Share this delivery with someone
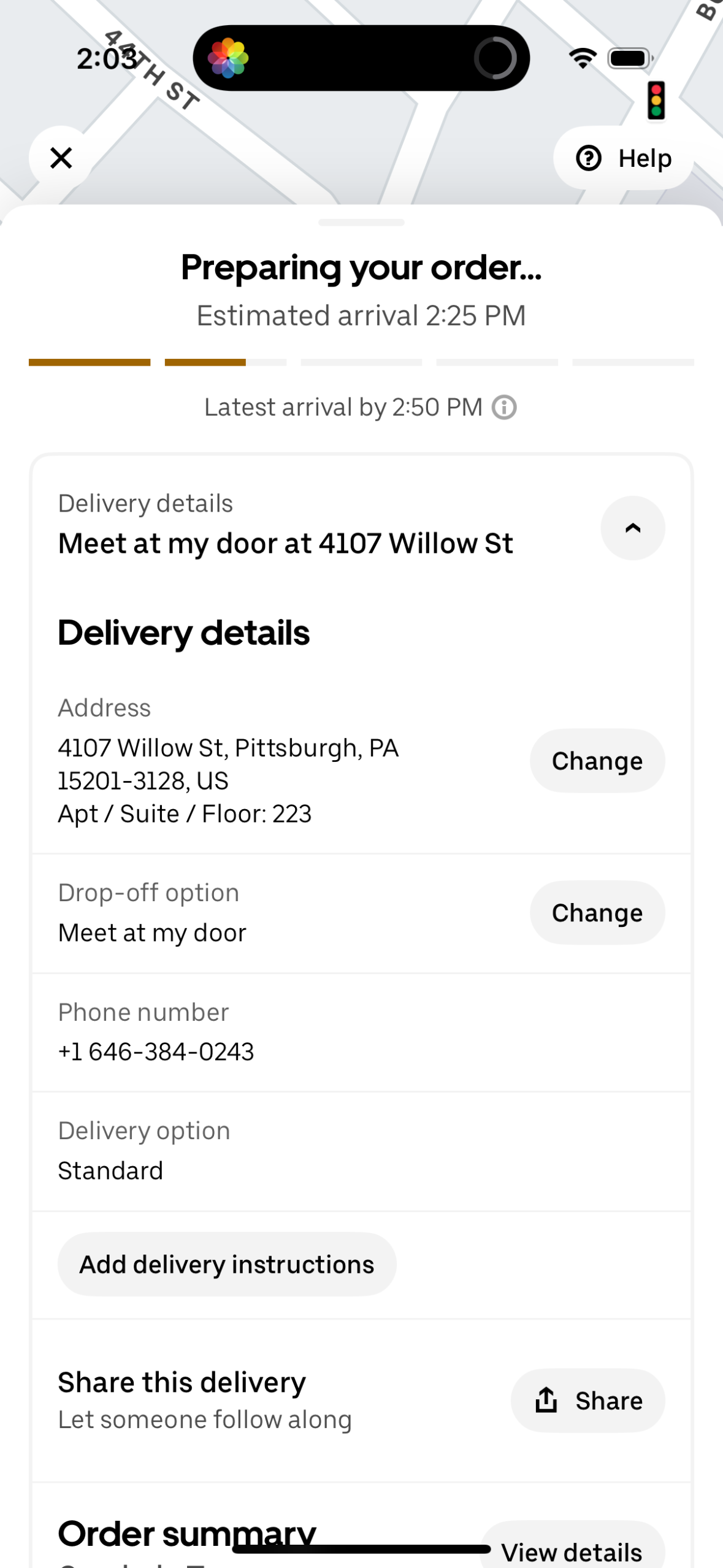The image size is (723, 1568). click(x=587, y=1401)
